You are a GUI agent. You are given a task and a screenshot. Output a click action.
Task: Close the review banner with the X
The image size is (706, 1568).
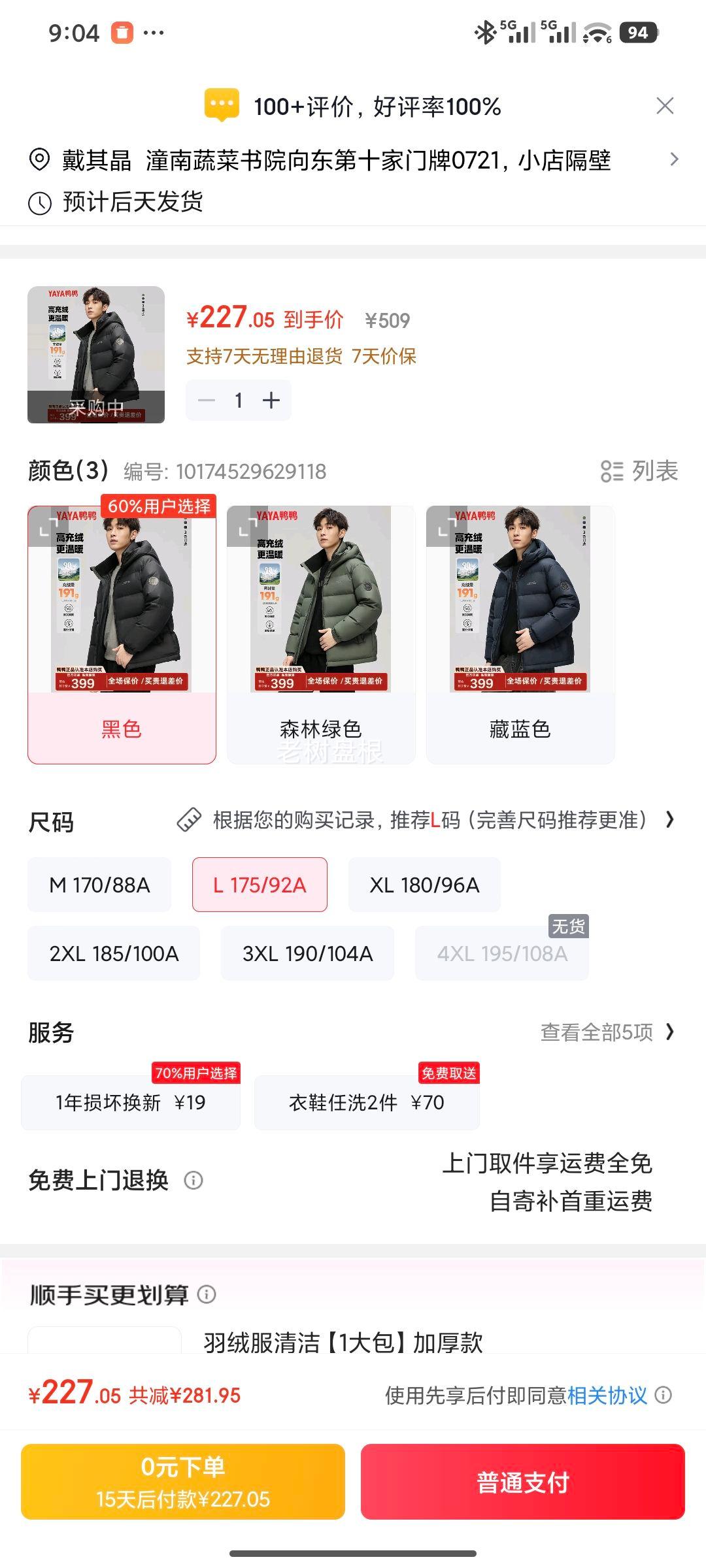tap(665, 105)
